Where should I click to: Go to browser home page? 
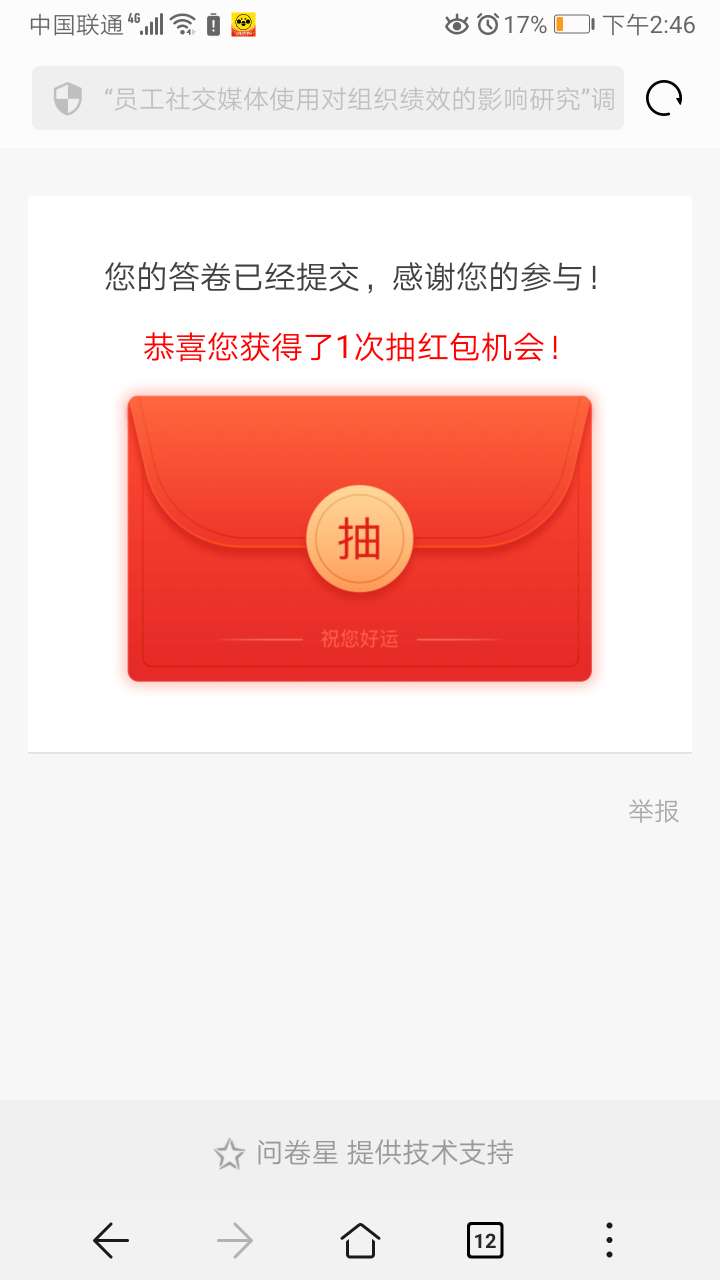coord(360,1241)
